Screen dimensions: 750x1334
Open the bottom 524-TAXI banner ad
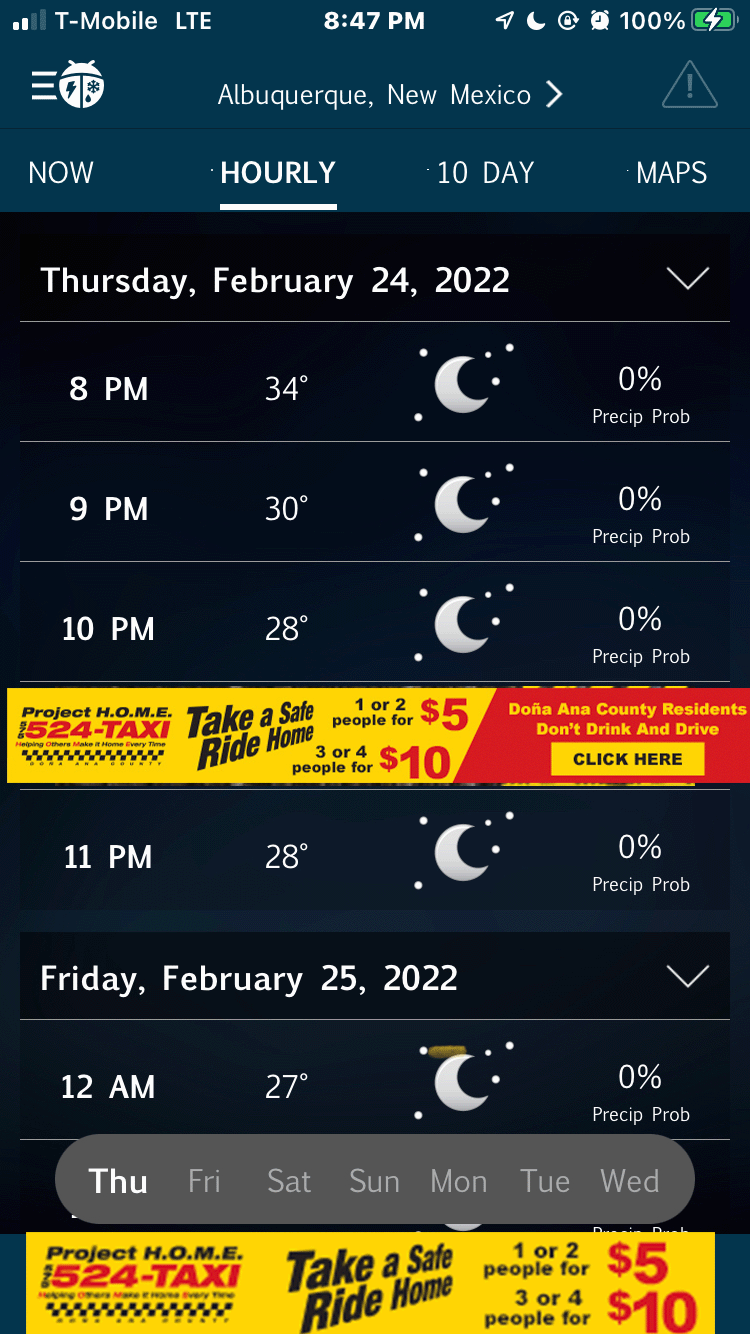370,1283
